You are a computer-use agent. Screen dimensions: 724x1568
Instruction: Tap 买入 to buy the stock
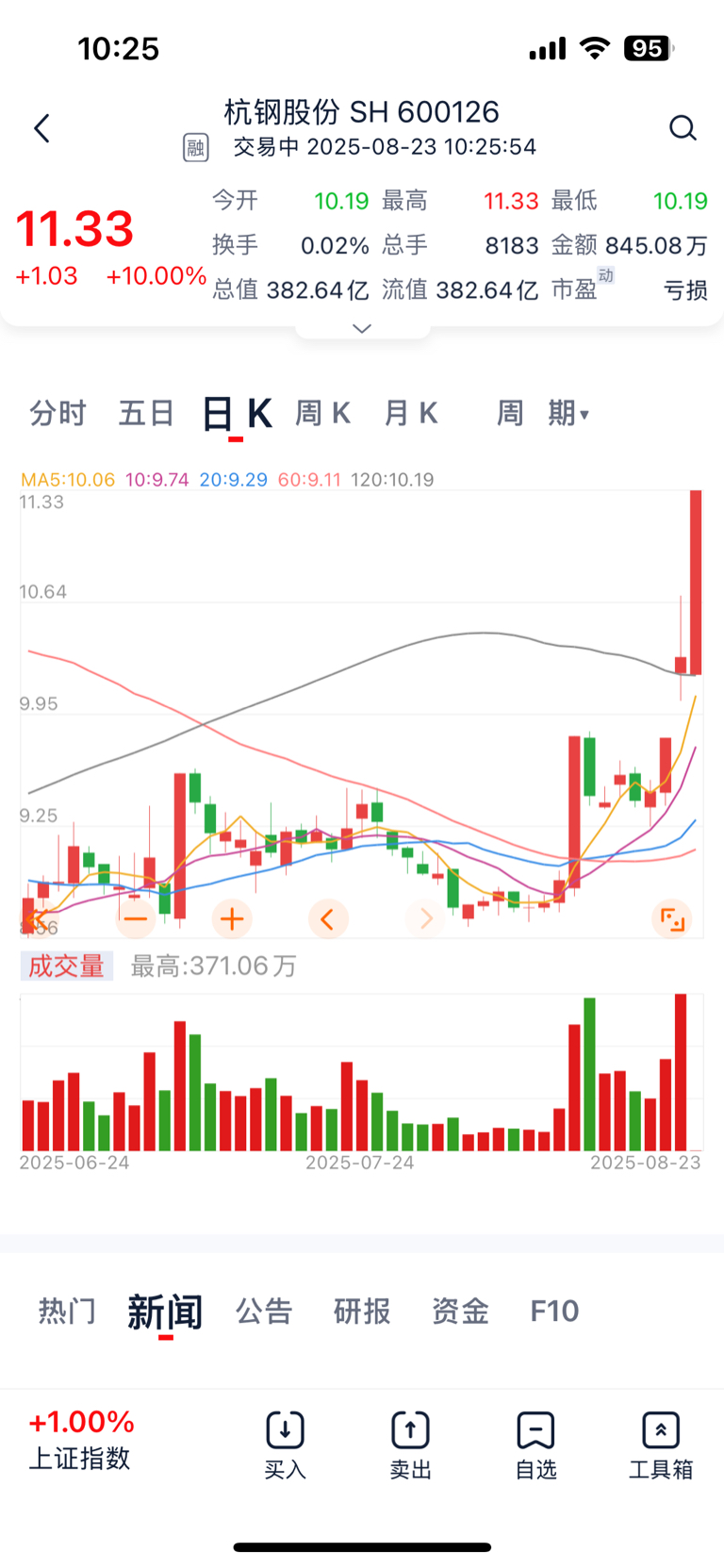tap(285, 1446)
